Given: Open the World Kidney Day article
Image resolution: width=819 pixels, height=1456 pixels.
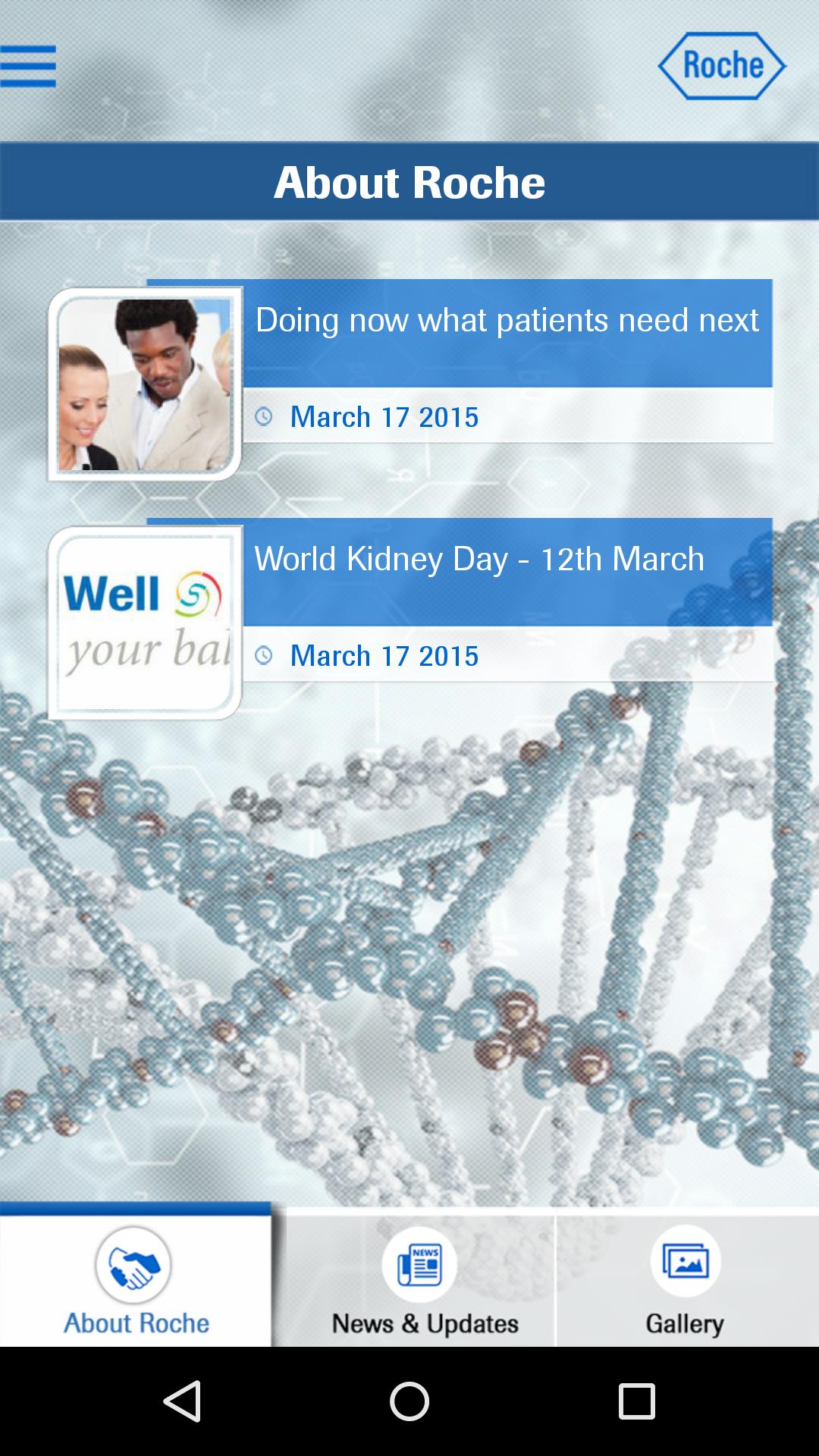Looking at the screenshot, I should click(x=479, y=560).
